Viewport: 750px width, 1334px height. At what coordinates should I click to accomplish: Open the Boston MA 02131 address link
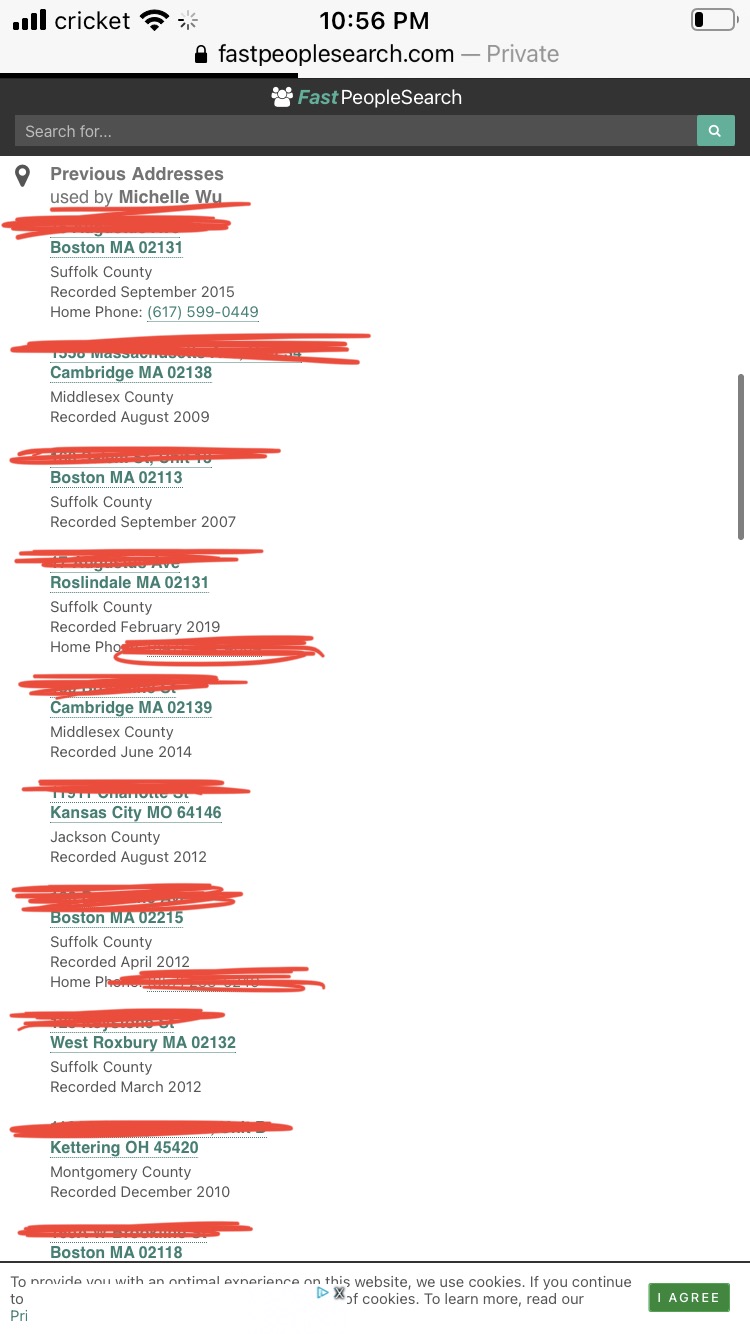tap(116, 247)
